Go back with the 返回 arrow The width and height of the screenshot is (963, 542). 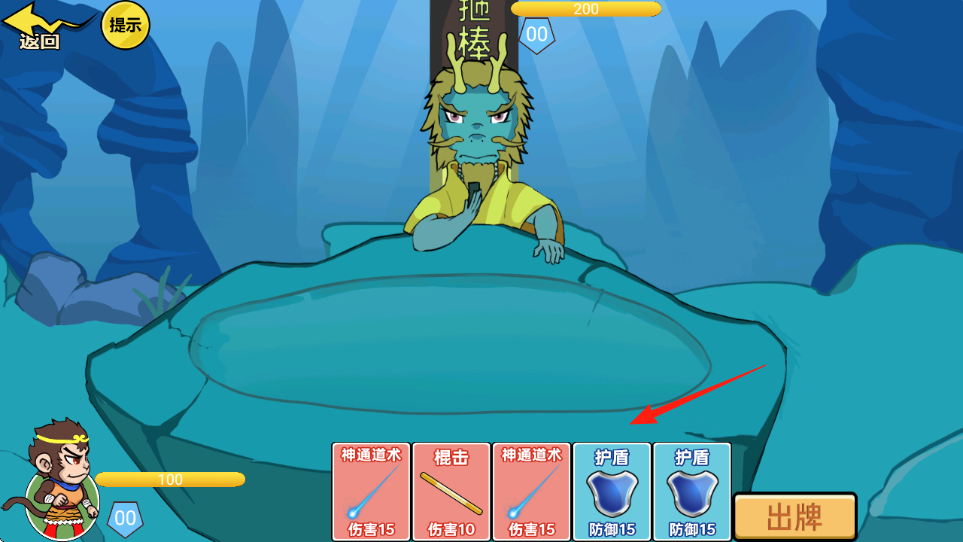42,26
